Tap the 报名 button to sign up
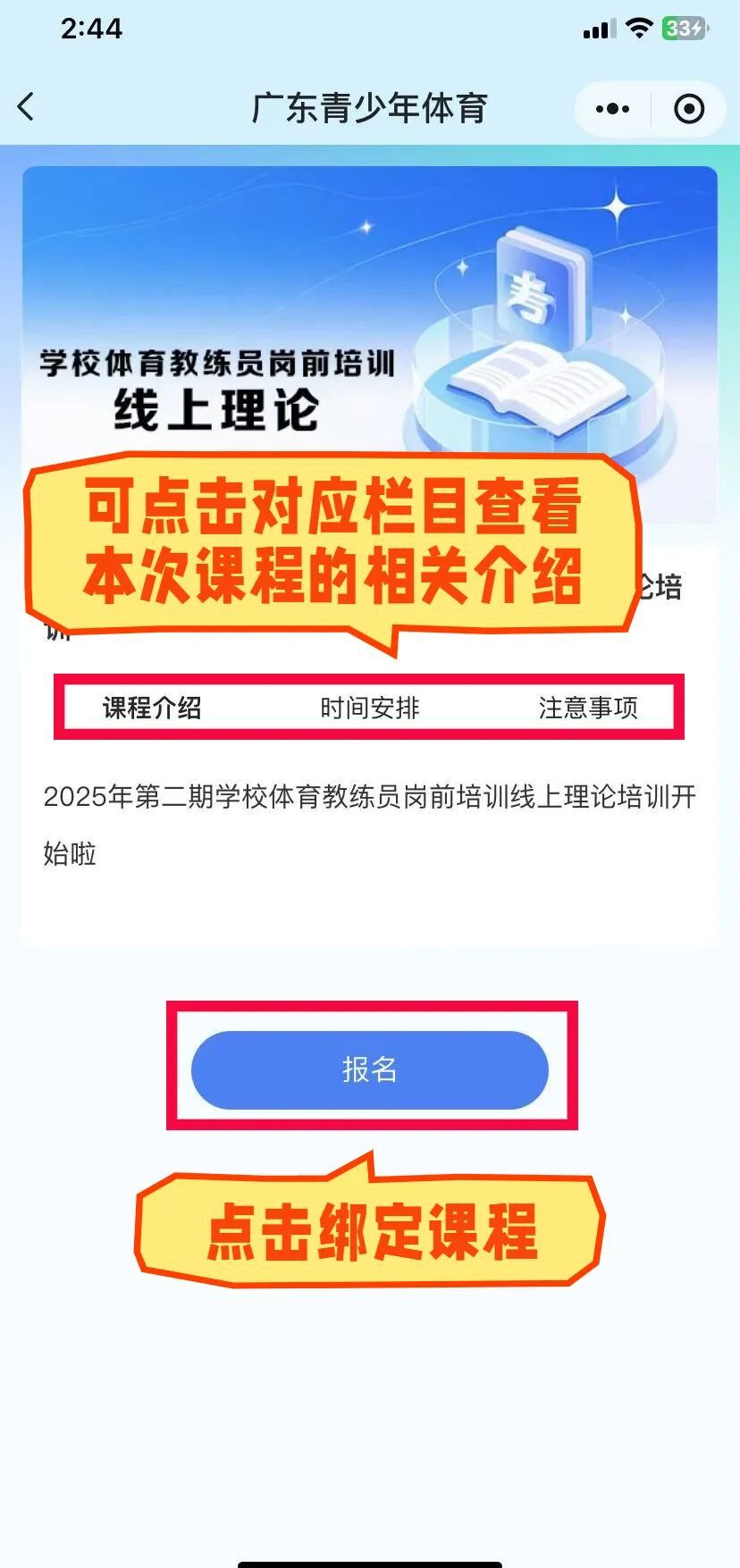The width and height of the screenshot is (740, 1568). (x=369, y=1069)
